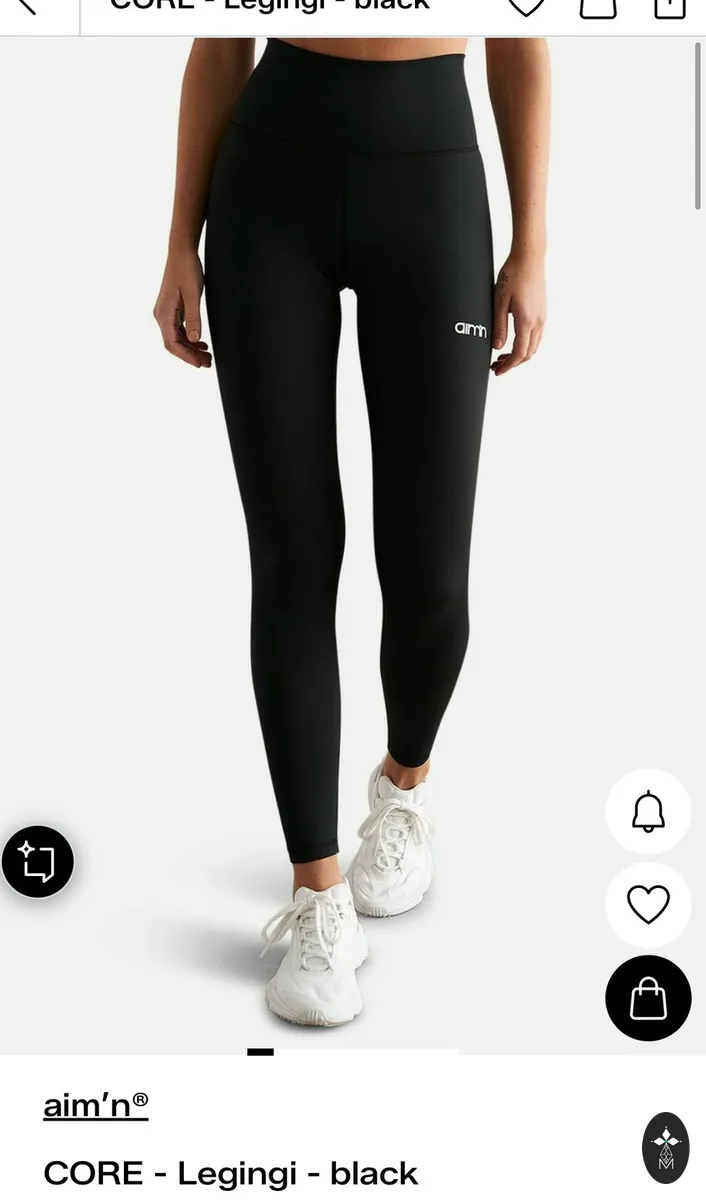Open the aim'n® brand link
This screenshot has width=706, height=1200.
click(x=96, y=1104)
